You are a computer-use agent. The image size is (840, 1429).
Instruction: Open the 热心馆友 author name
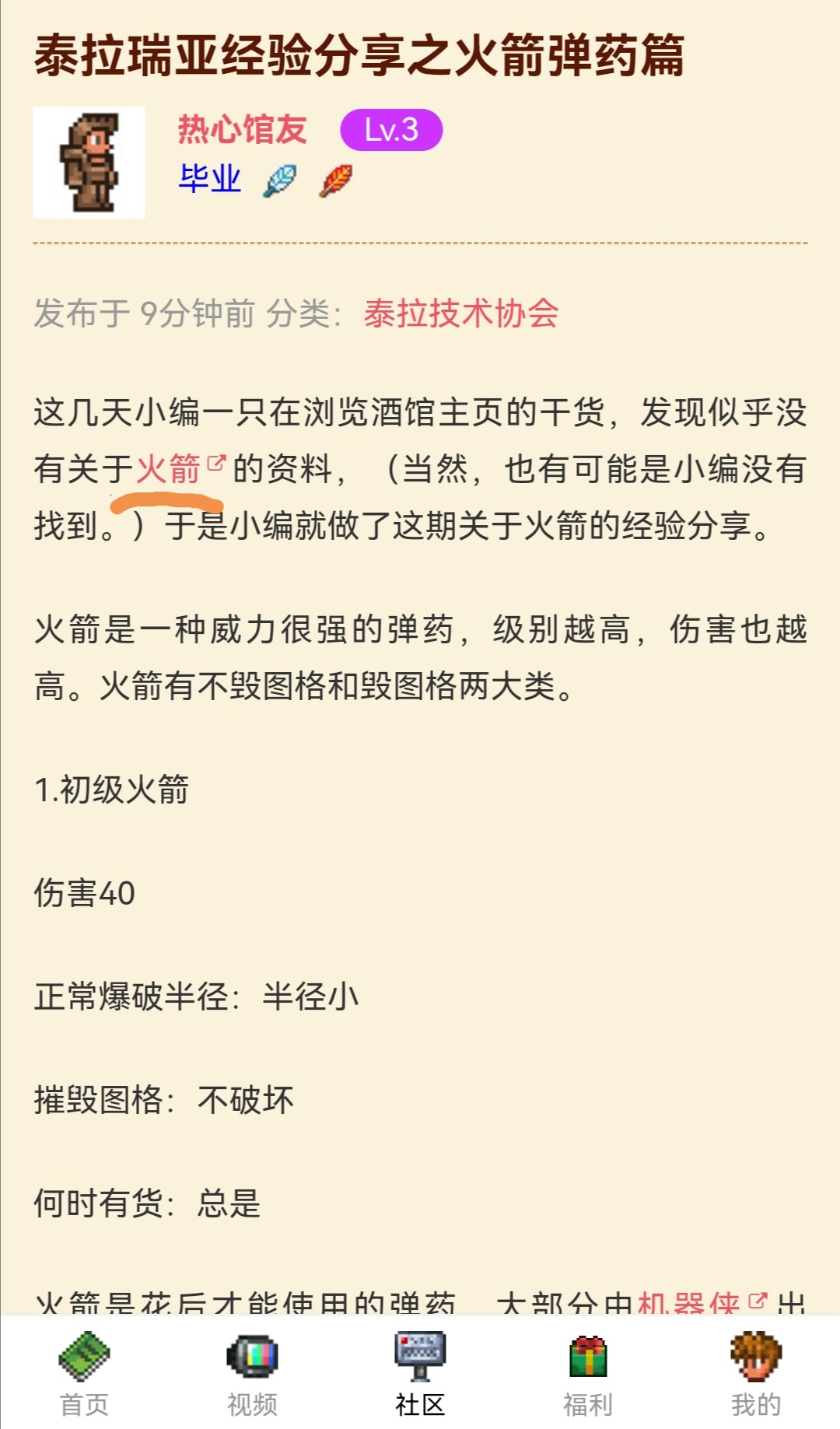[242, 131]
